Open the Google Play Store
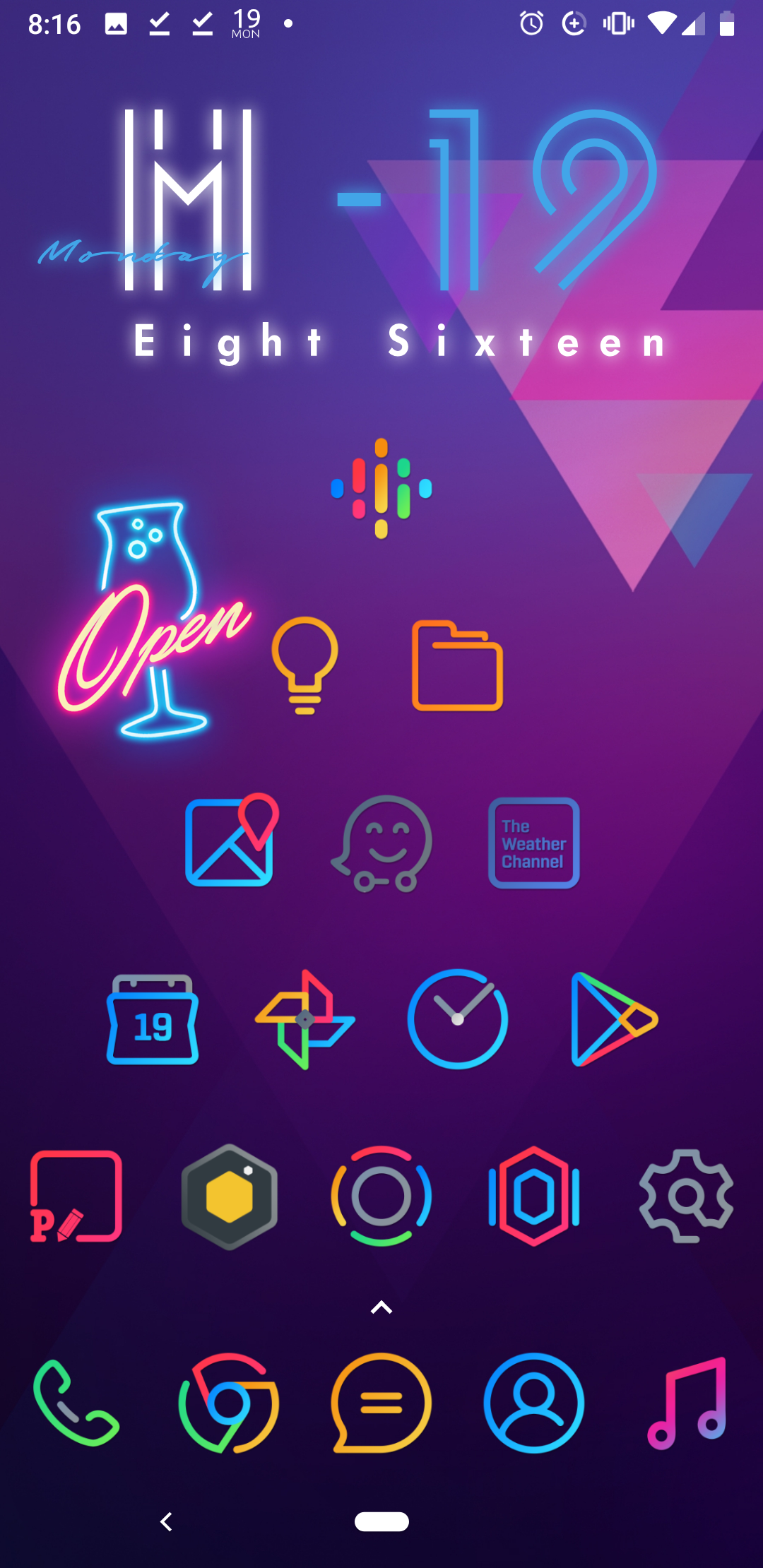Image resolution: width=763 pixels, height=1568 pixels. tap(610, 1018)
